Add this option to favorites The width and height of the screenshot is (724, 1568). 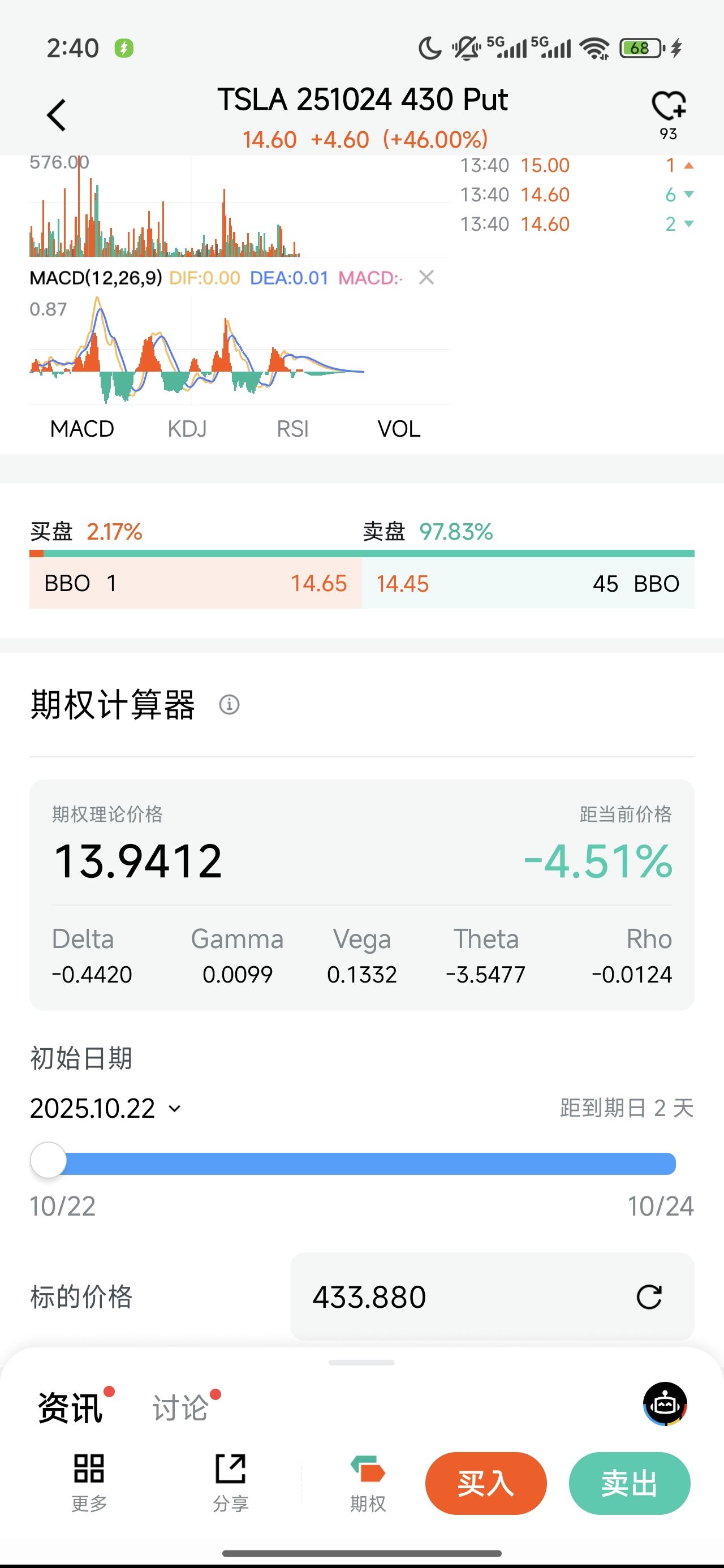[668, 107]
